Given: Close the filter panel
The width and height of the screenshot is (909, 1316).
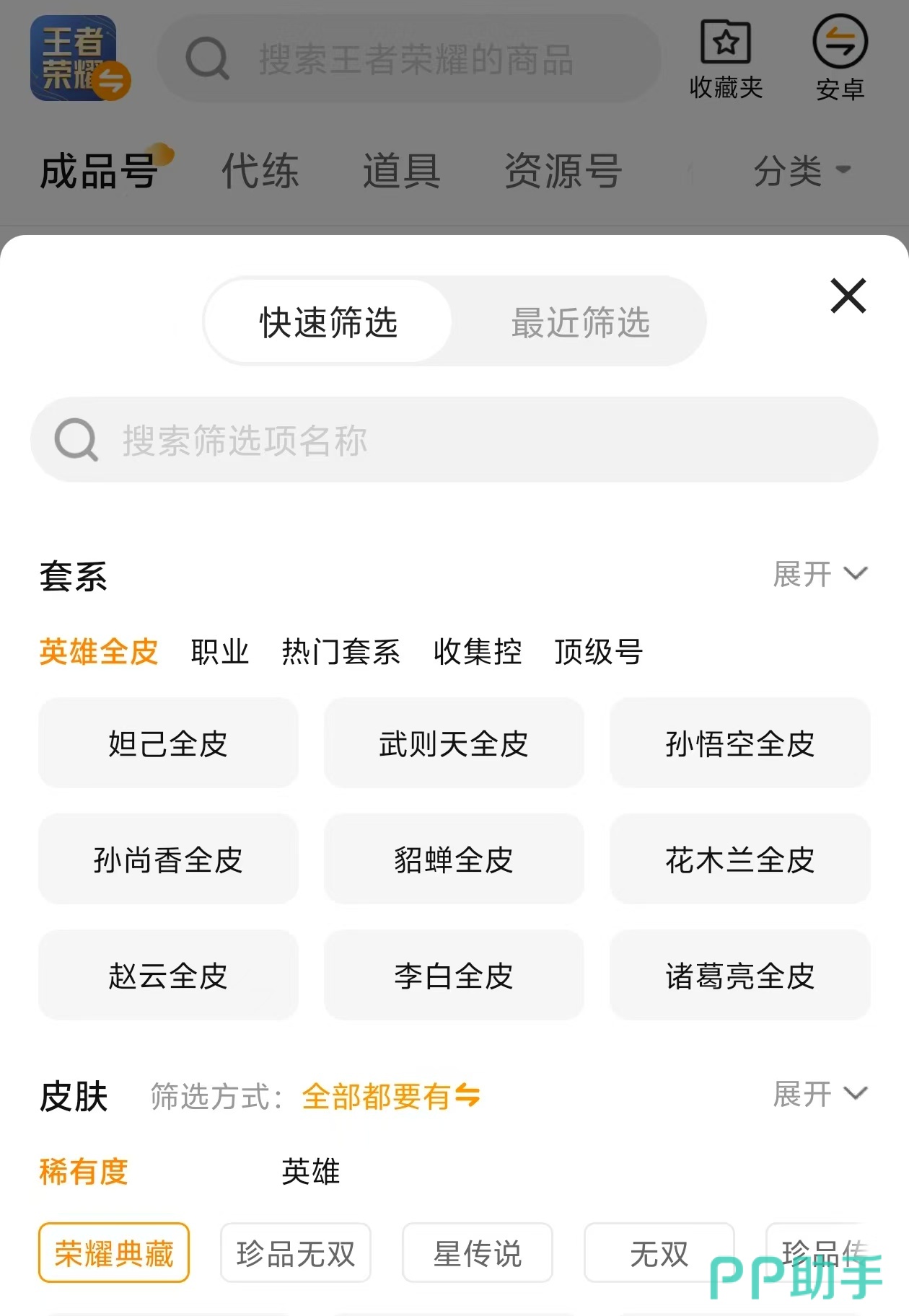Looking at the screenshot, I should 848,296.
